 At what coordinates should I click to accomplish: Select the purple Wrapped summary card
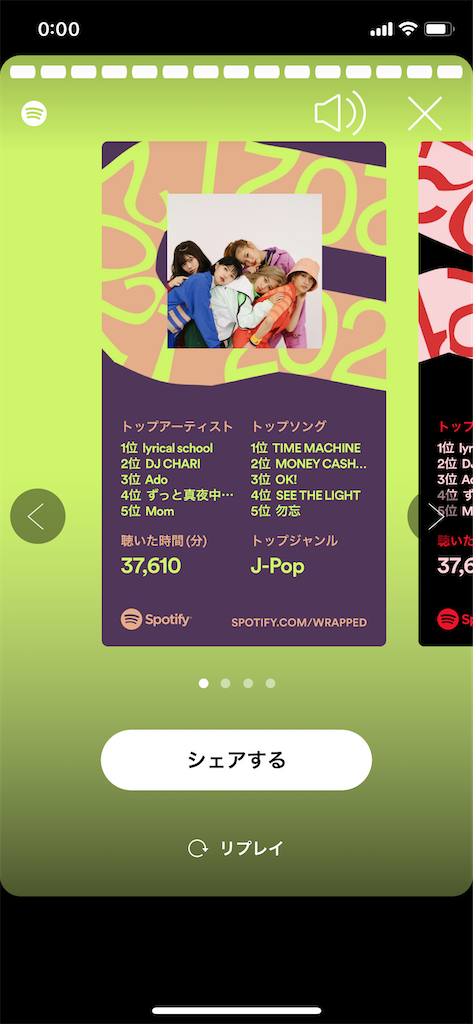pyautogui.click(x=244, y=394)
